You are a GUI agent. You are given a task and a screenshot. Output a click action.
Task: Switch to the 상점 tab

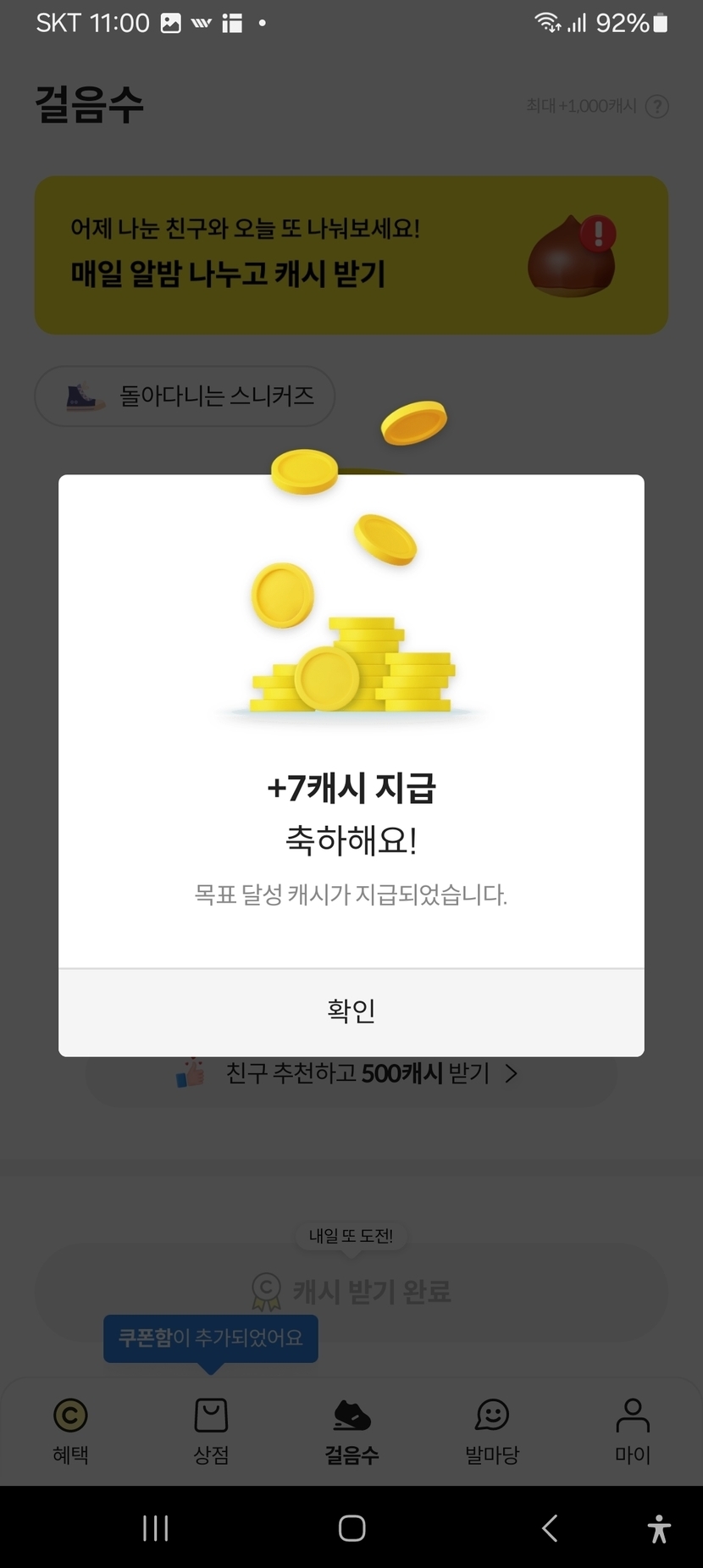(211, 1431)
